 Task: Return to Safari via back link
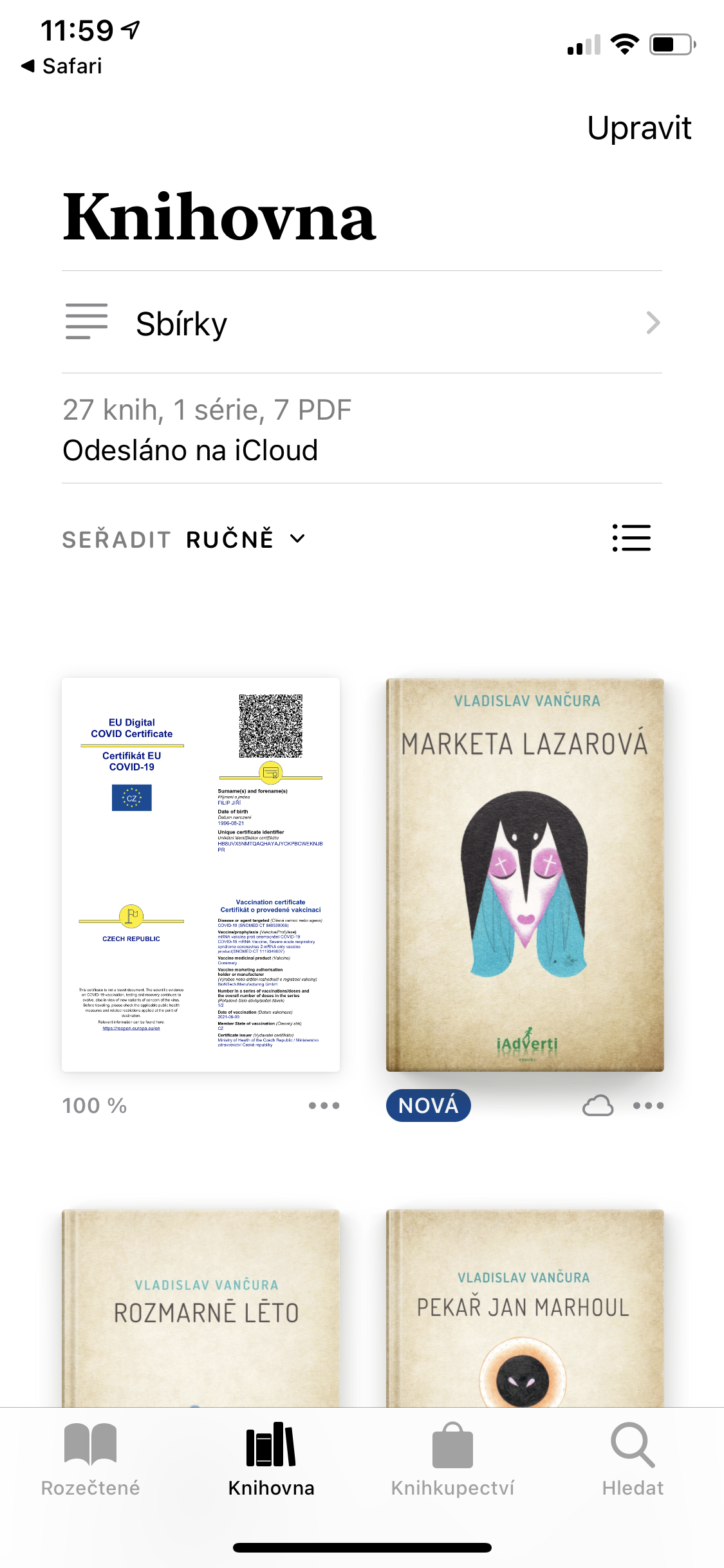click(x=62, y=66)
